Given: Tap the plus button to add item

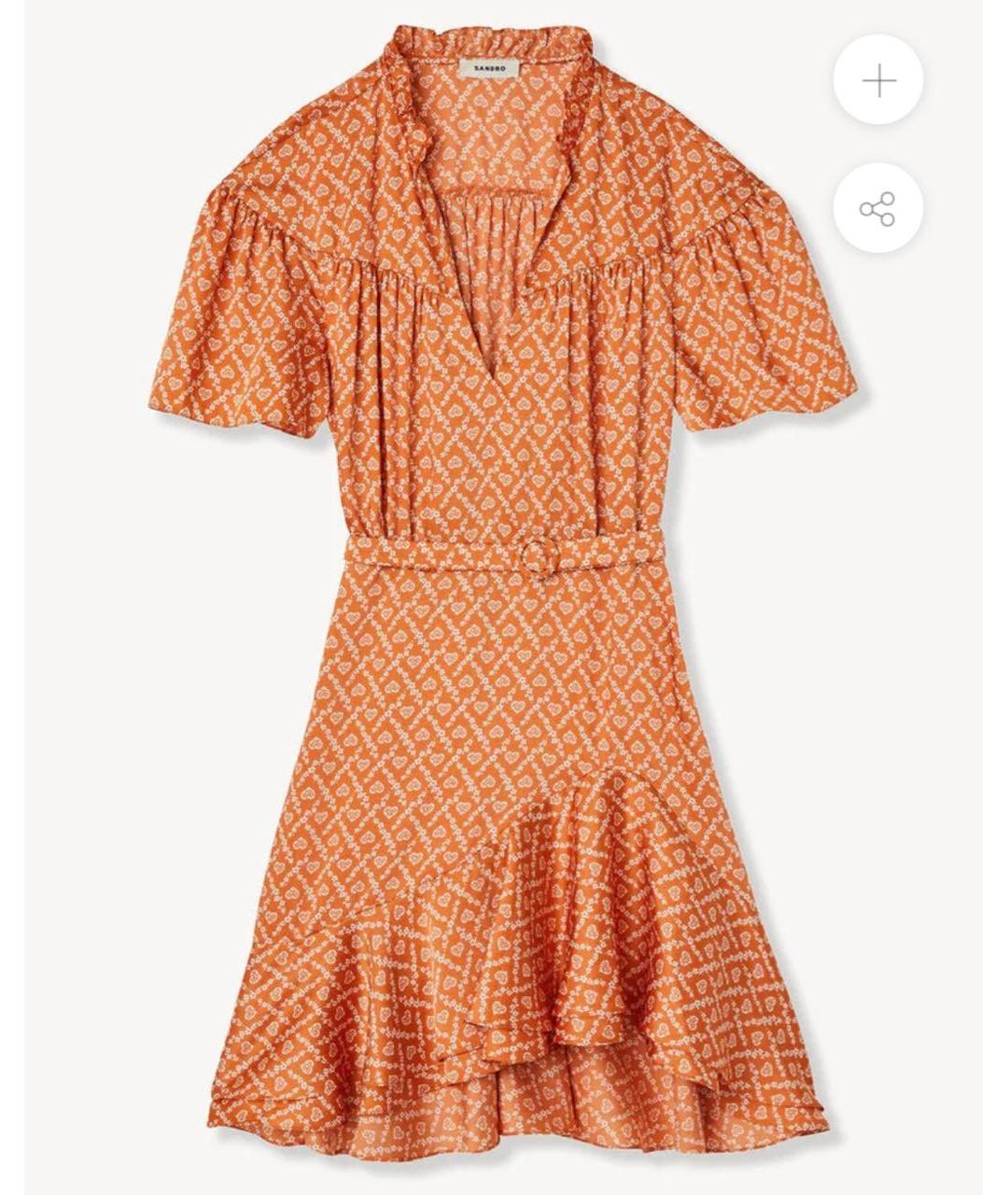Looking at the screenshot, I should pyautogui.click(x=878, y=81).
